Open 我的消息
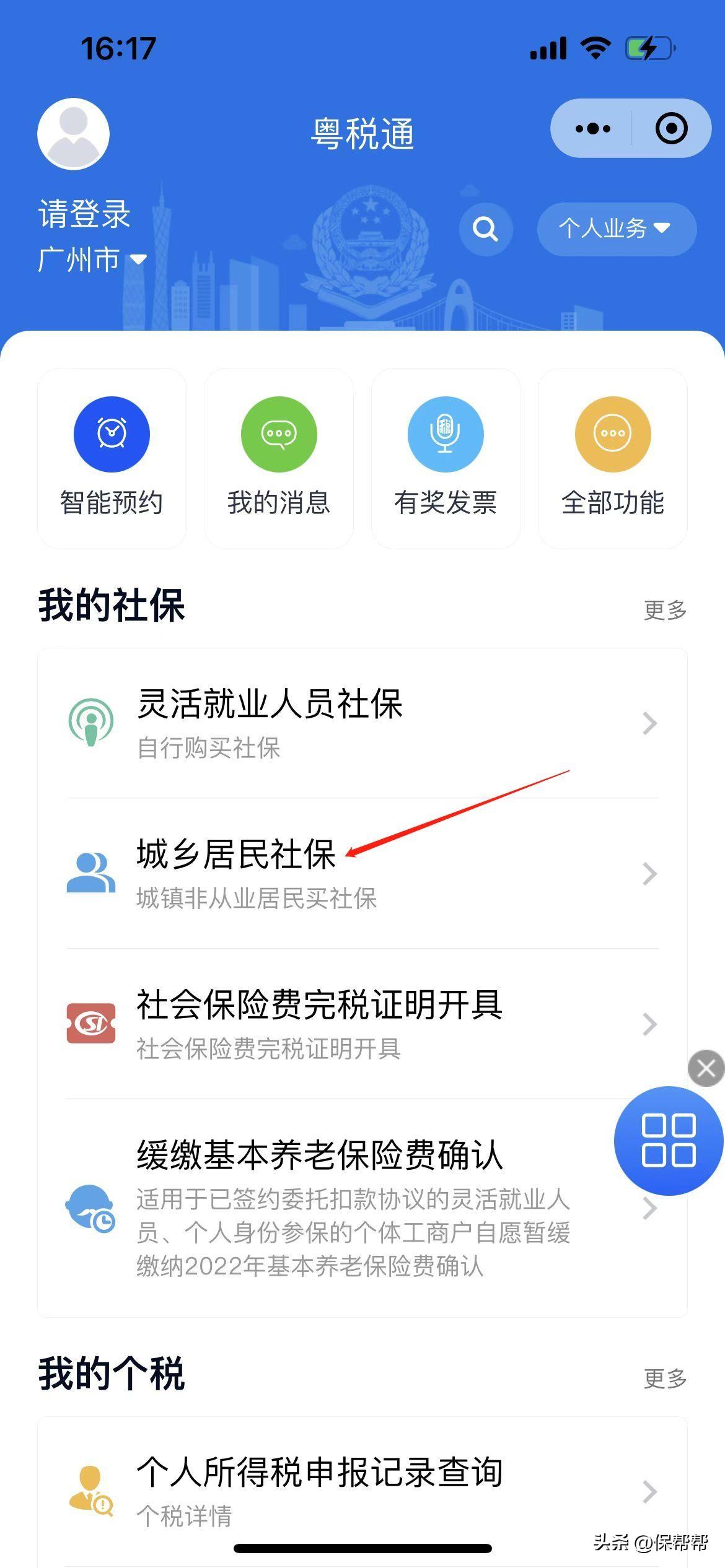The image size is (725, 1568). coord(279,458)
